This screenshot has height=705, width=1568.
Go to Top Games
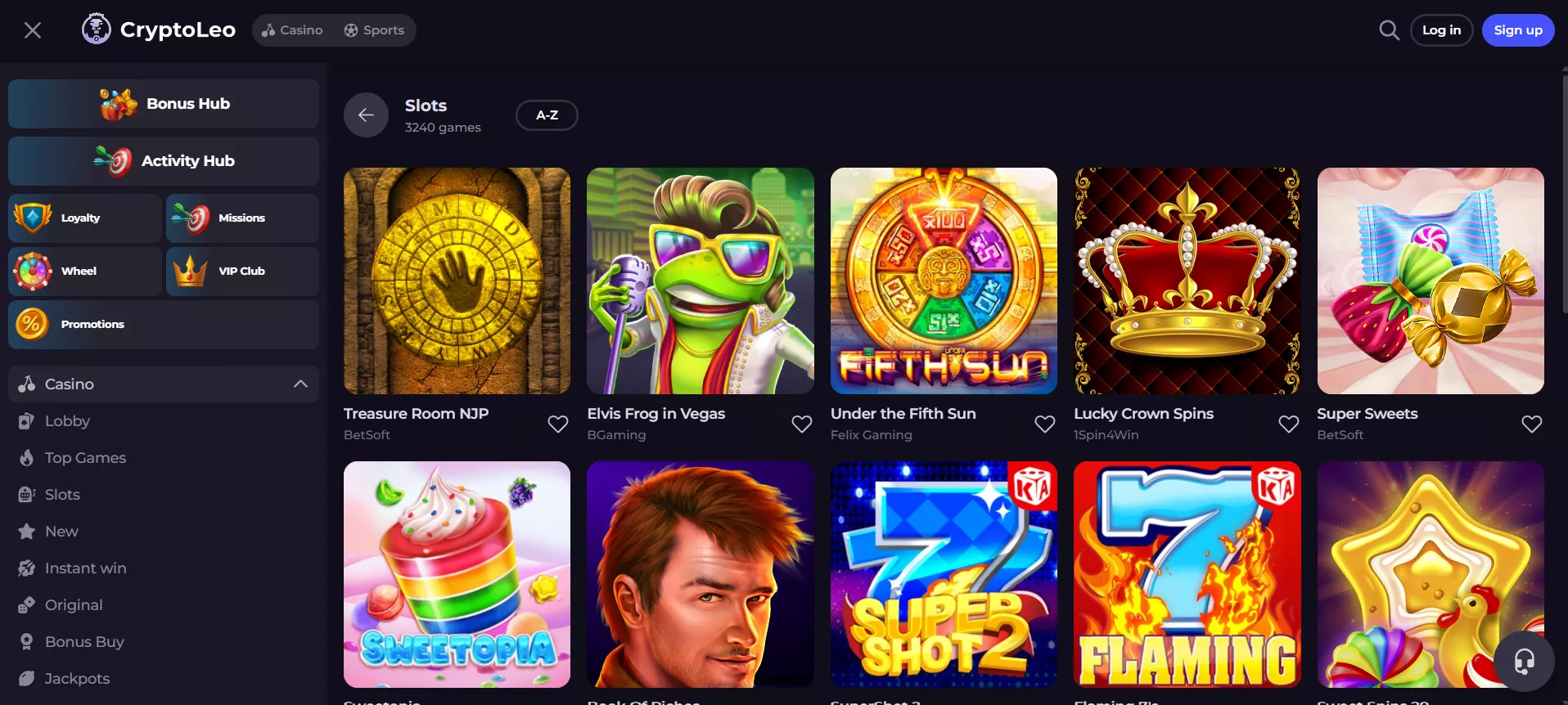pyautogui.click(x=85, y=458)
